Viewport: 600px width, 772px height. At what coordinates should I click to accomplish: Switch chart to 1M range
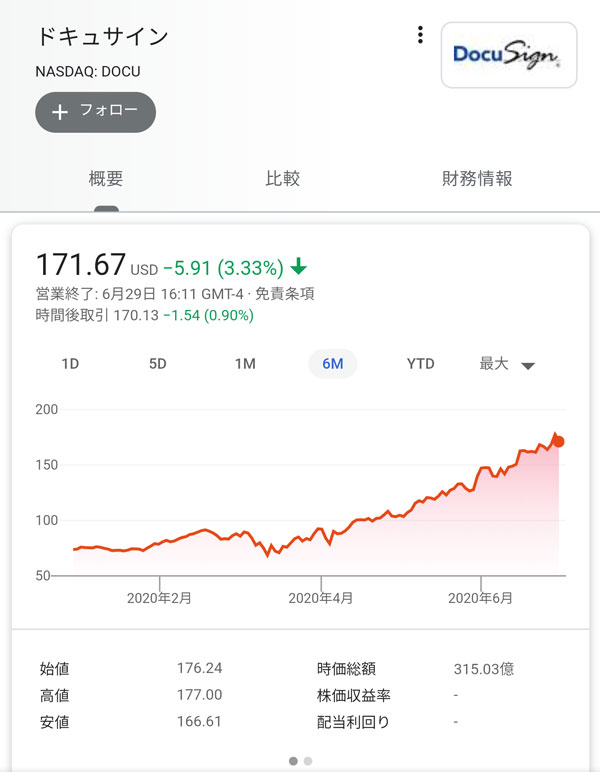[245, 364]
